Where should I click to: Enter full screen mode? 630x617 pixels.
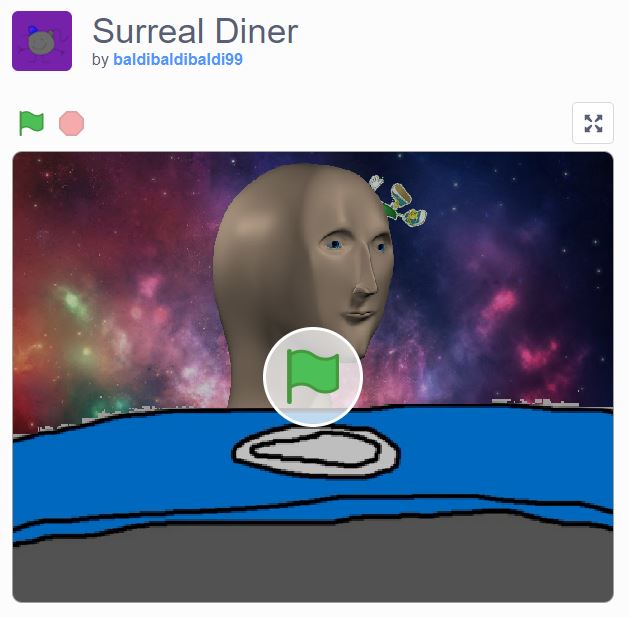593,123
